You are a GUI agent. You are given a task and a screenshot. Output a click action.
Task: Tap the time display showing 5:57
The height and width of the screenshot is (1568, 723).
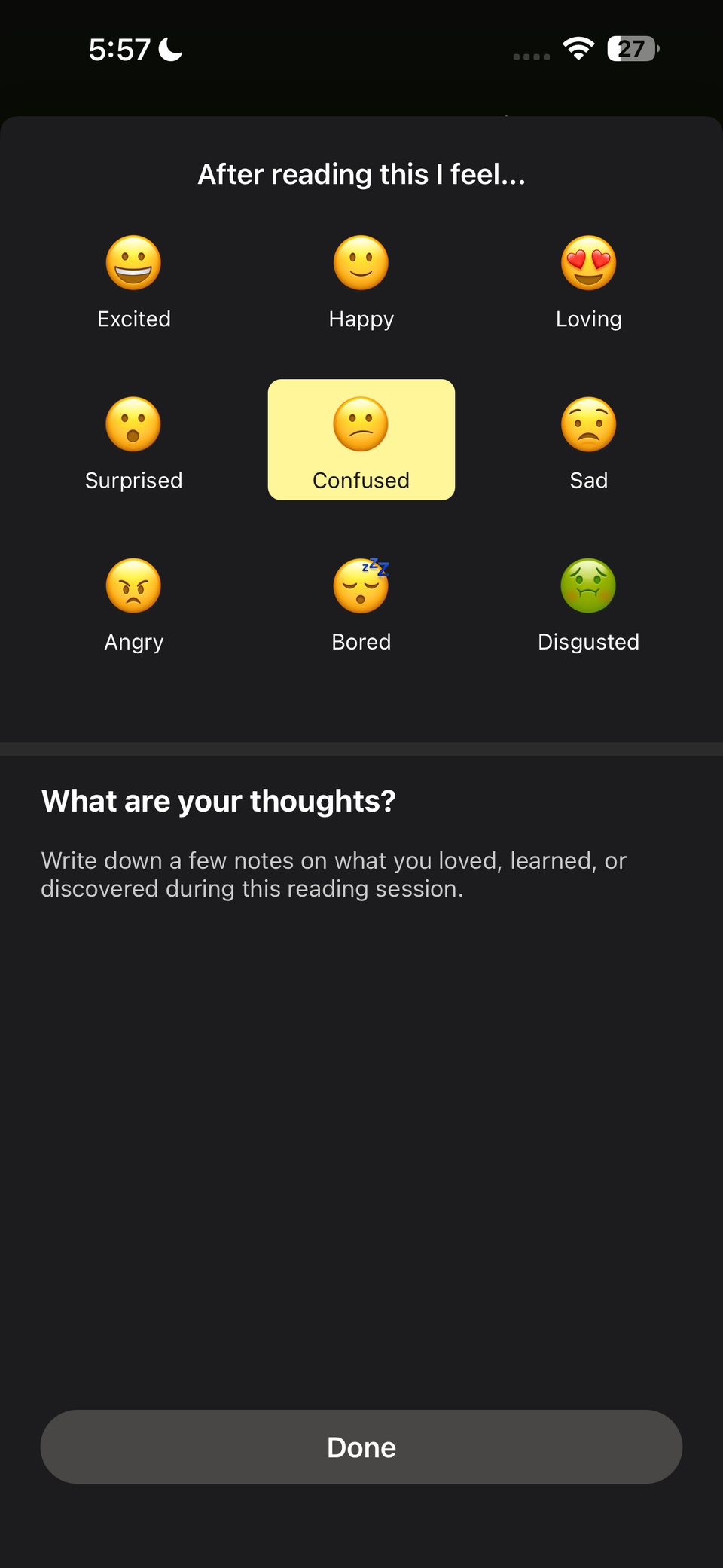pyautogui.click(x=120, y=49)
